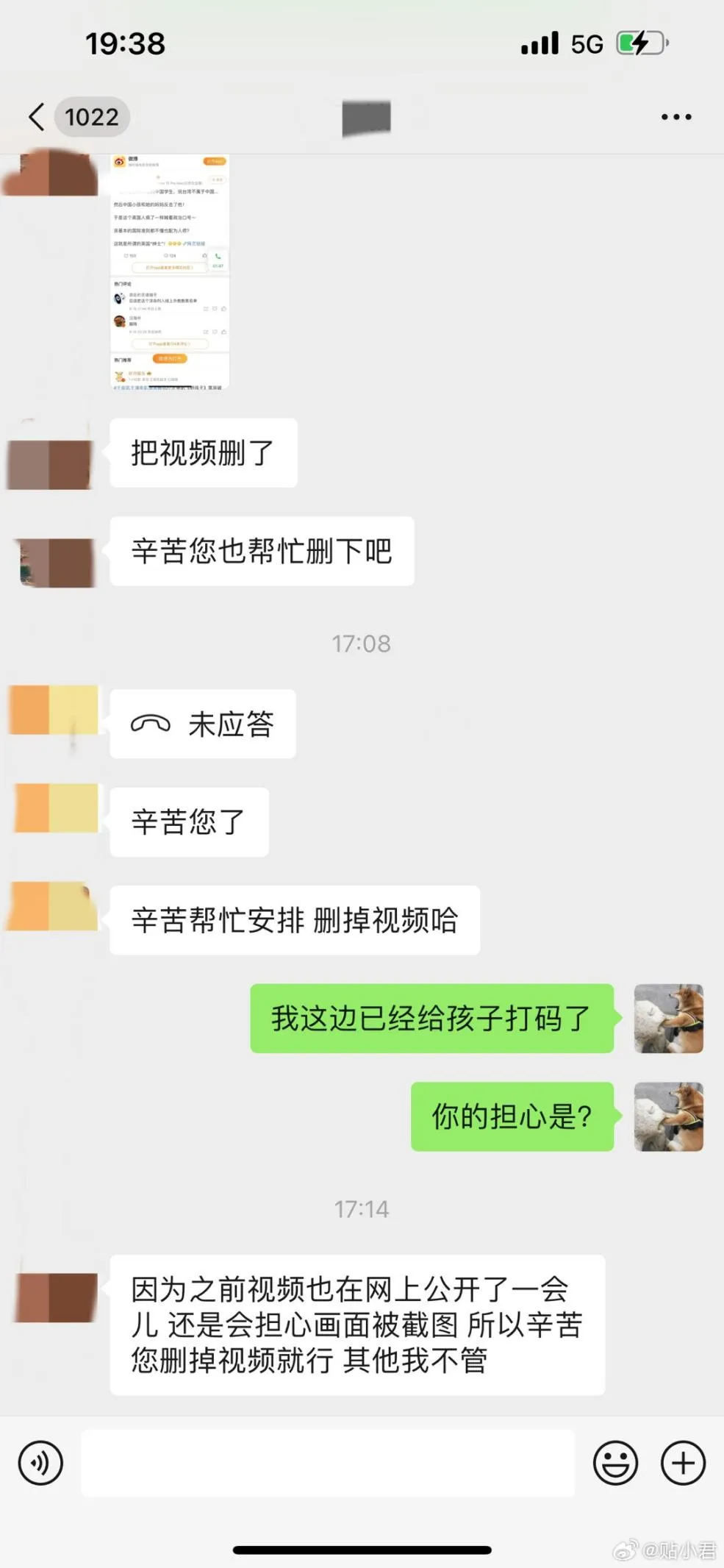Open the three-dot chat menu
The height and width of the screenshot is (1568, 724).
click(675, 117)
